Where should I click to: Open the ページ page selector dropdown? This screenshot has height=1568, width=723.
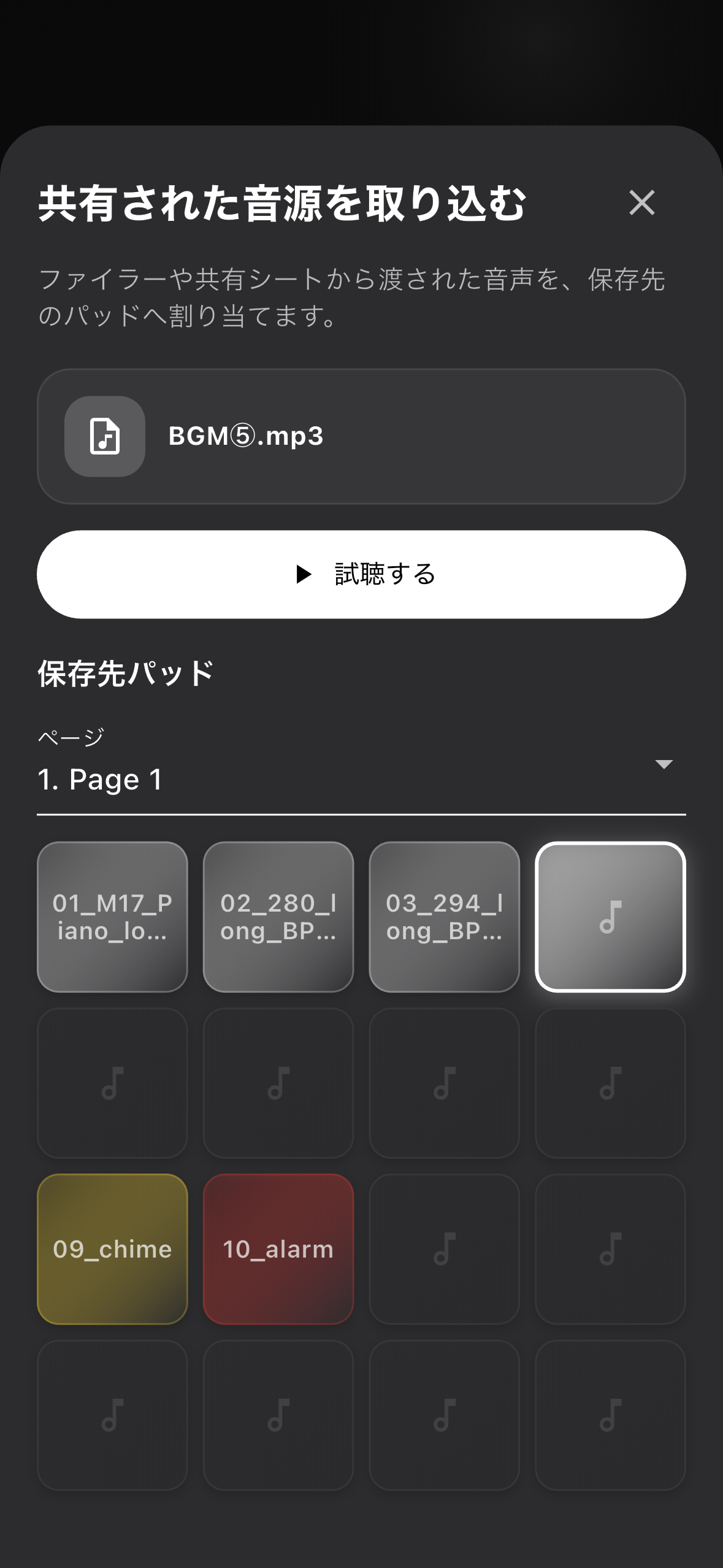[362, 779]
